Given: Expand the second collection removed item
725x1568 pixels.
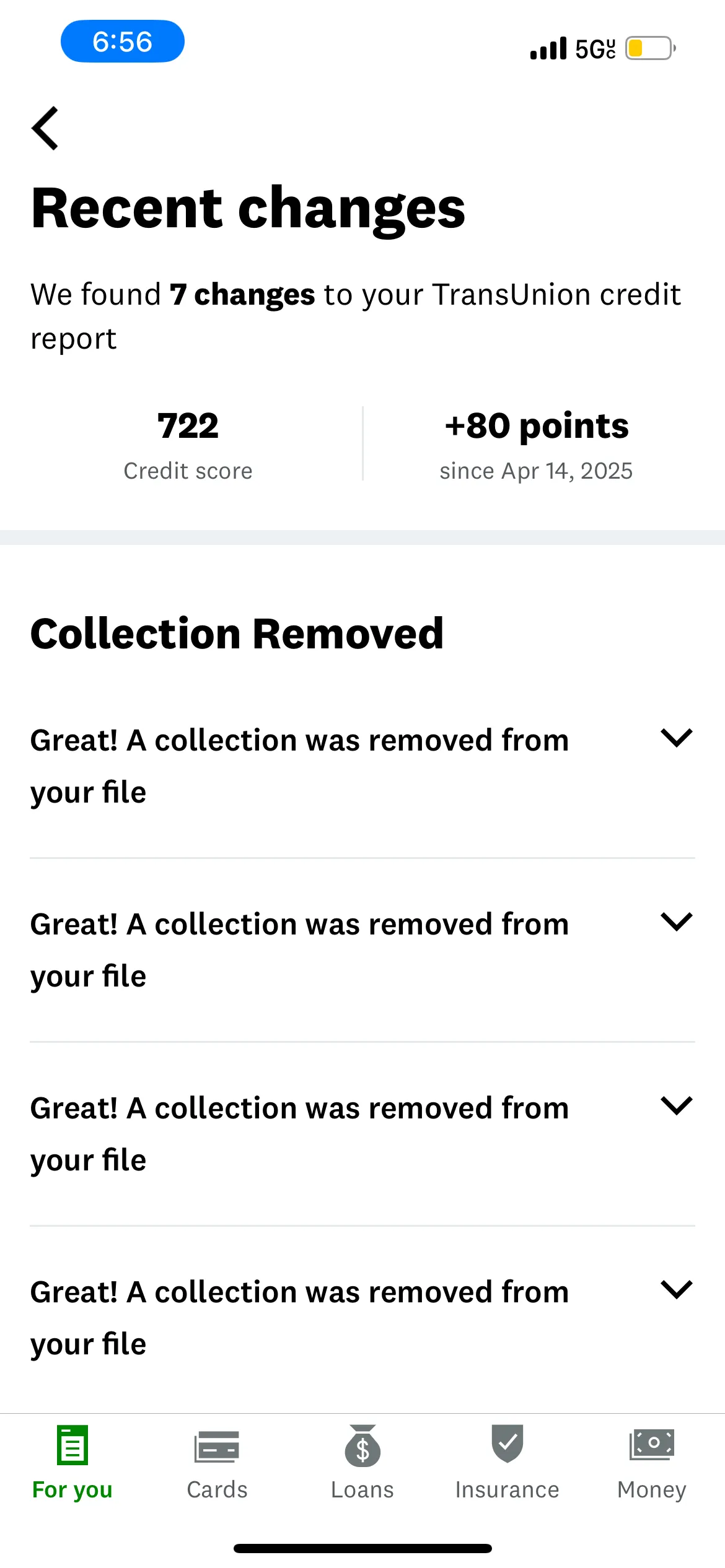Looking at the screenshot, I should 362,950.
